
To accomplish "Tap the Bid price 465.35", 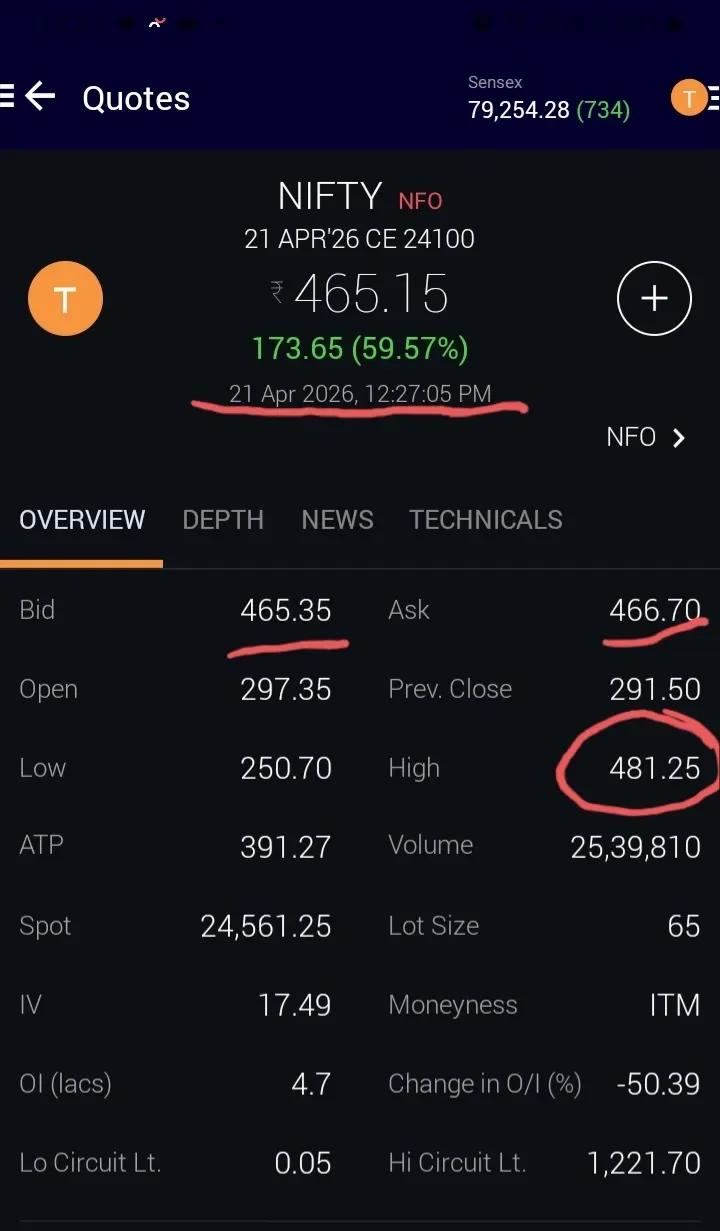I will point(287,610).
